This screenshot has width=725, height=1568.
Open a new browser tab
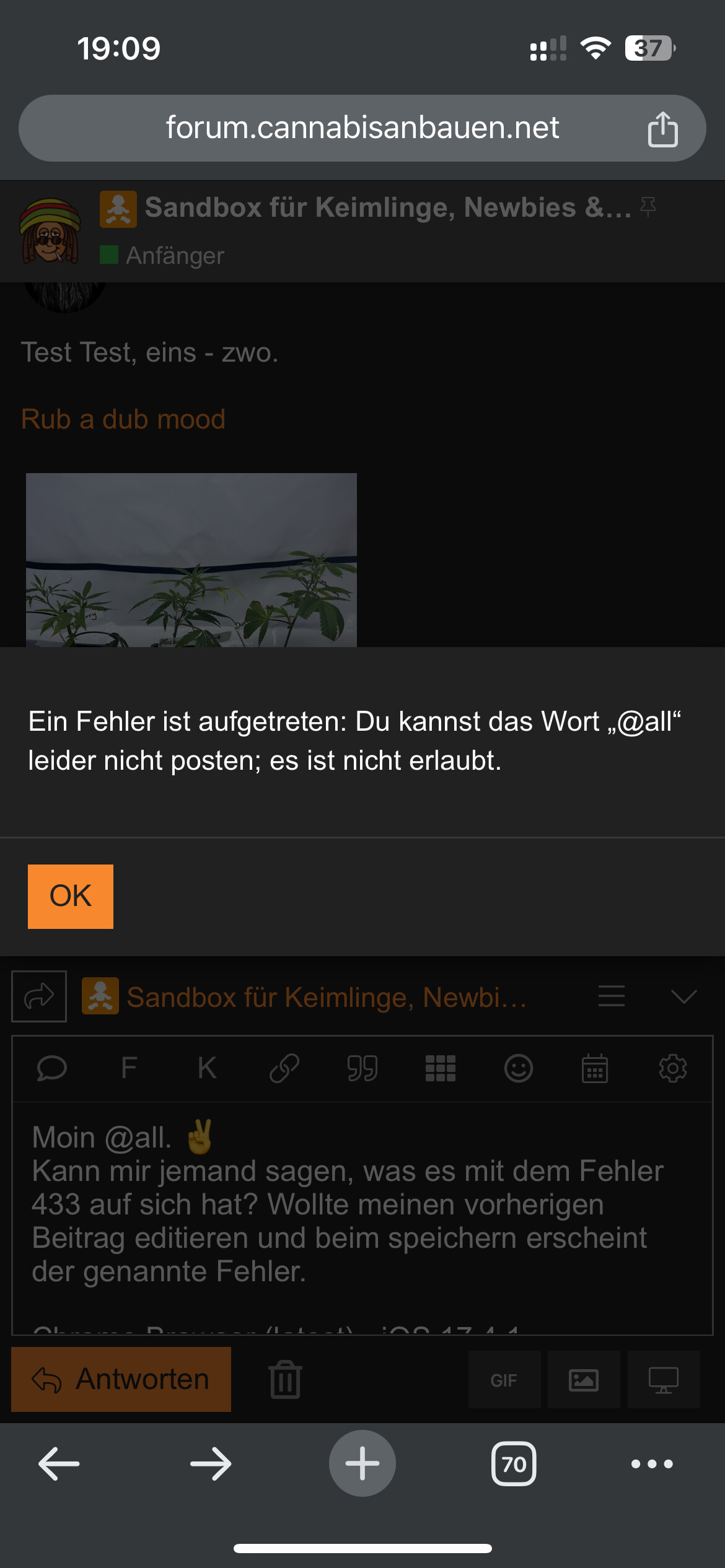(362, 1464)
